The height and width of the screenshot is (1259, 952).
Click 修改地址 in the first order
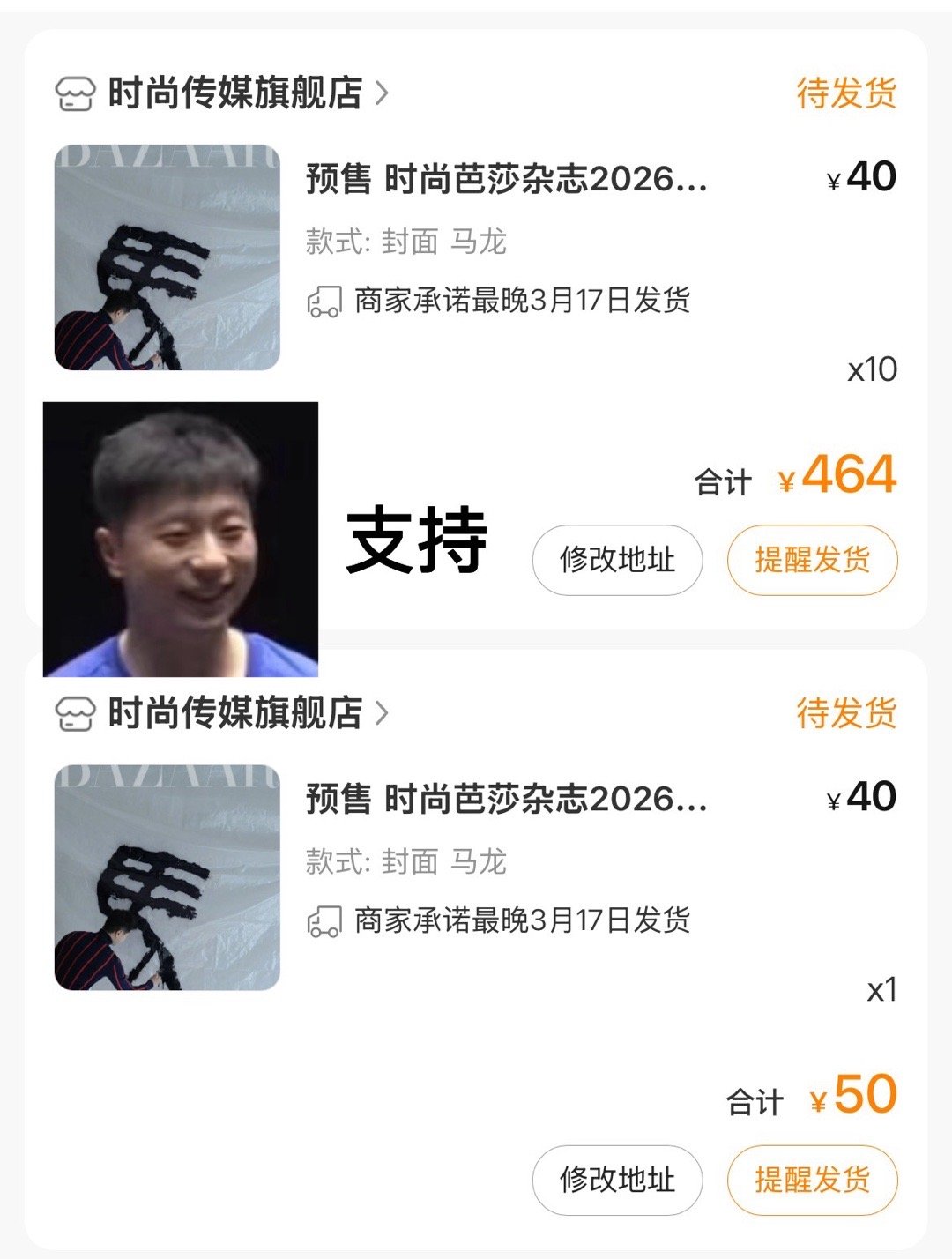coord(619,560)
